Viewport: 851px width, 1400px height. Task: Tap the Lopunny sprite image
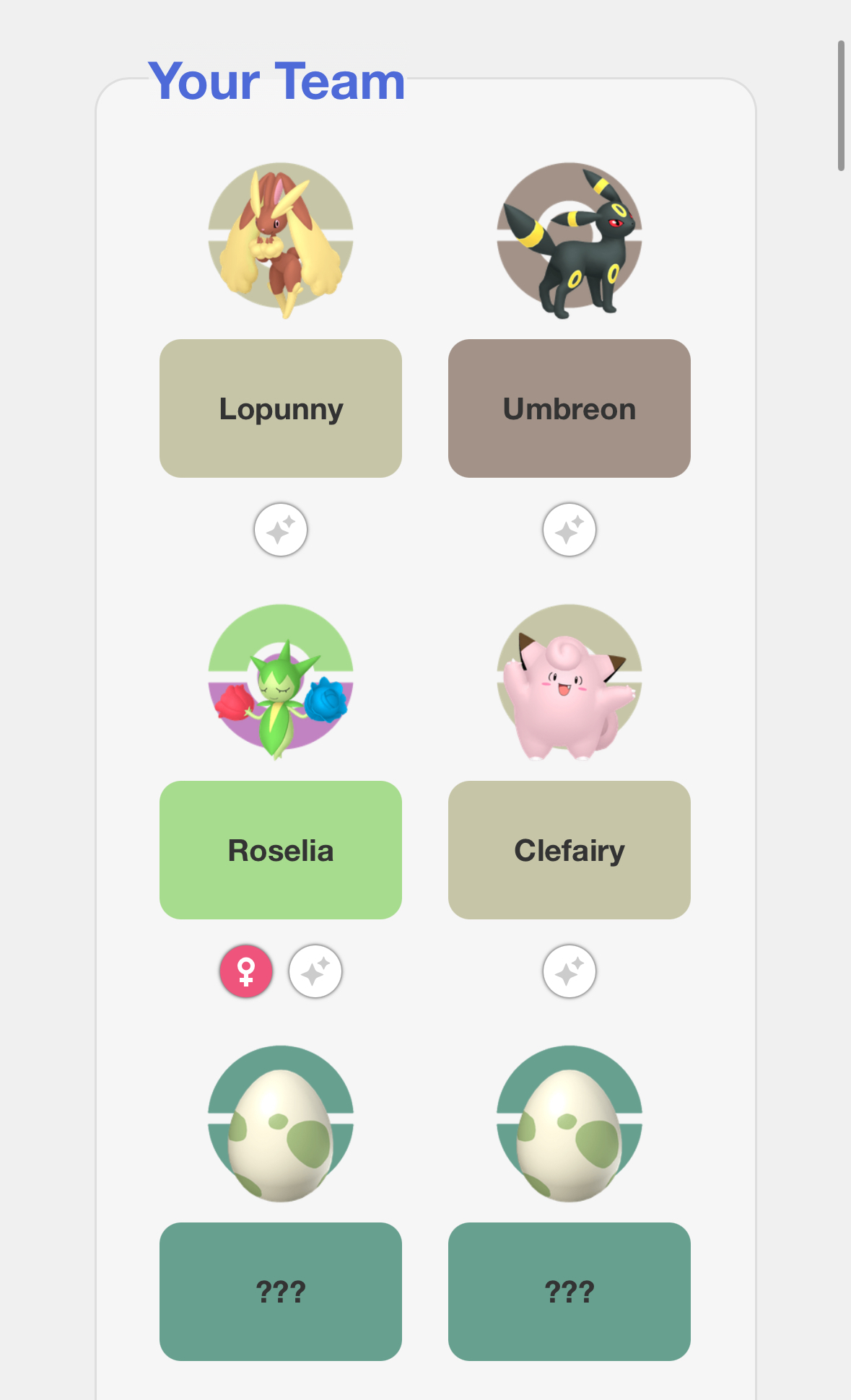coord(280,238)
